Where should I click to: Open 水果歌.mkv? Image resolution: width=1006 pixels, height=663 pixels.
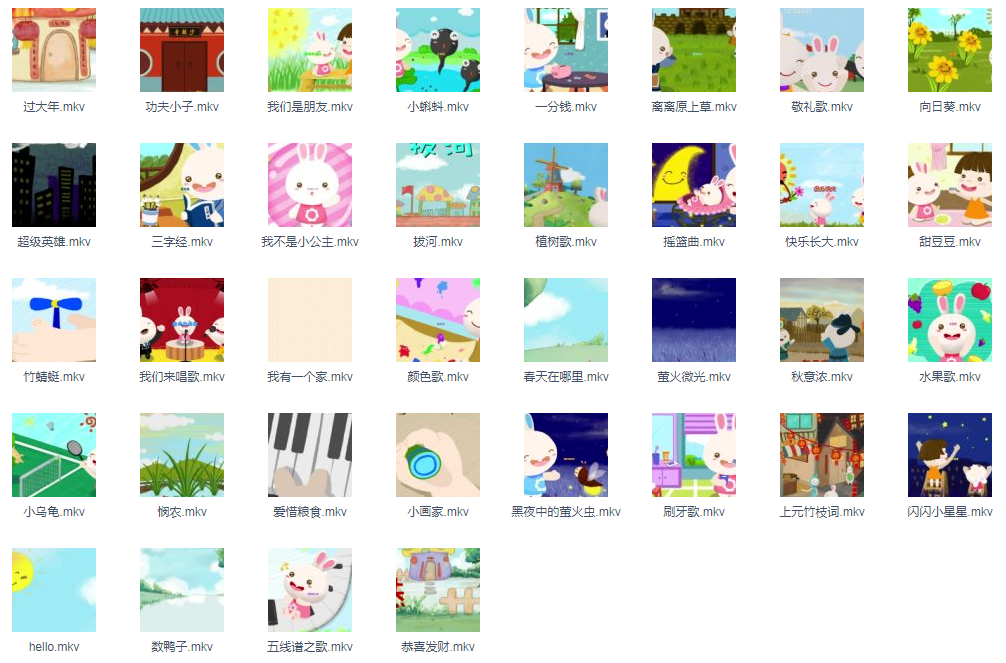point(950,320)
